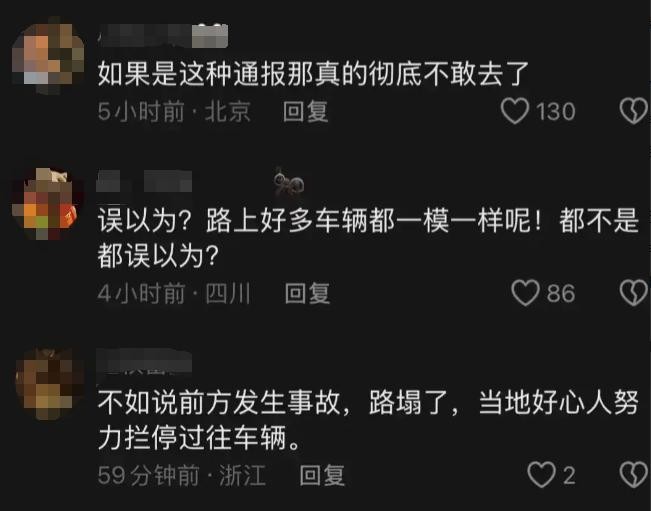651x511 pixels.
Task: Like the comment posted from 北京
Action: pos(515,111)
